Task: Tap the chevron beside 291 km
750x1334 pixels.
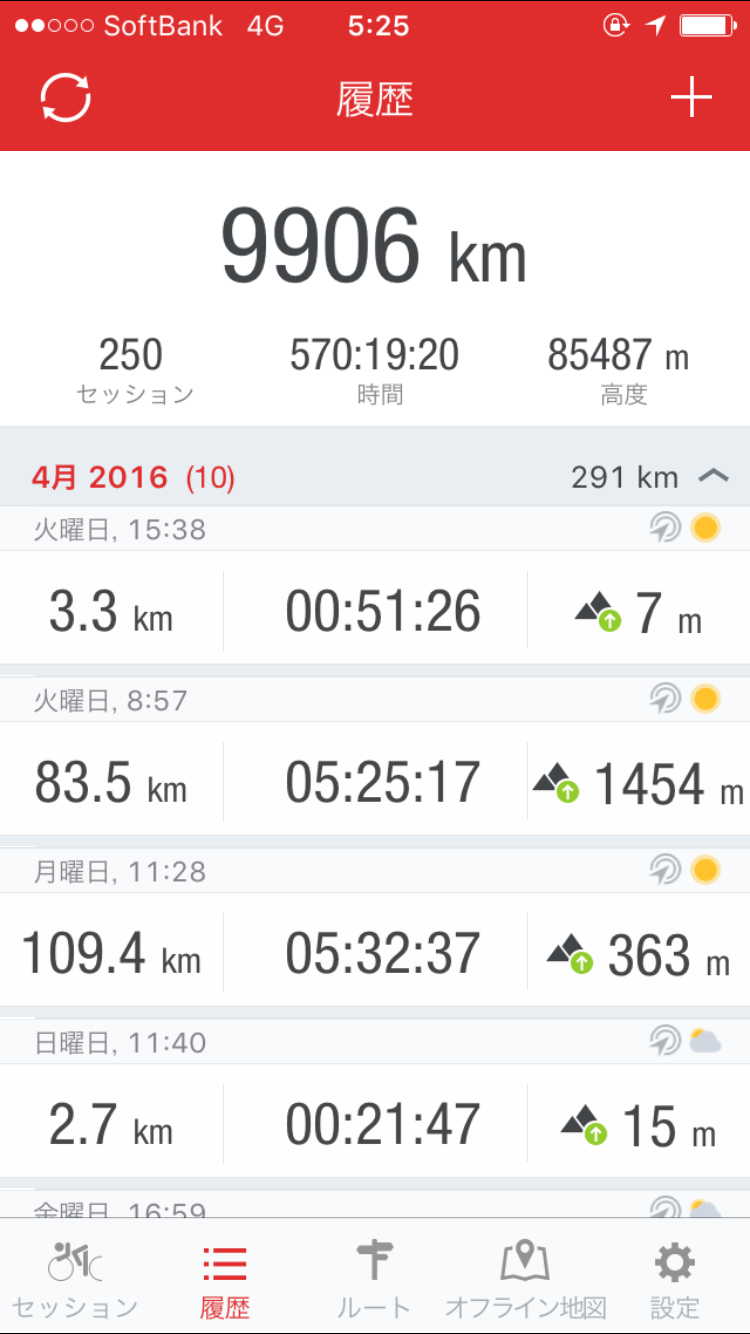Action: [714, 477]
